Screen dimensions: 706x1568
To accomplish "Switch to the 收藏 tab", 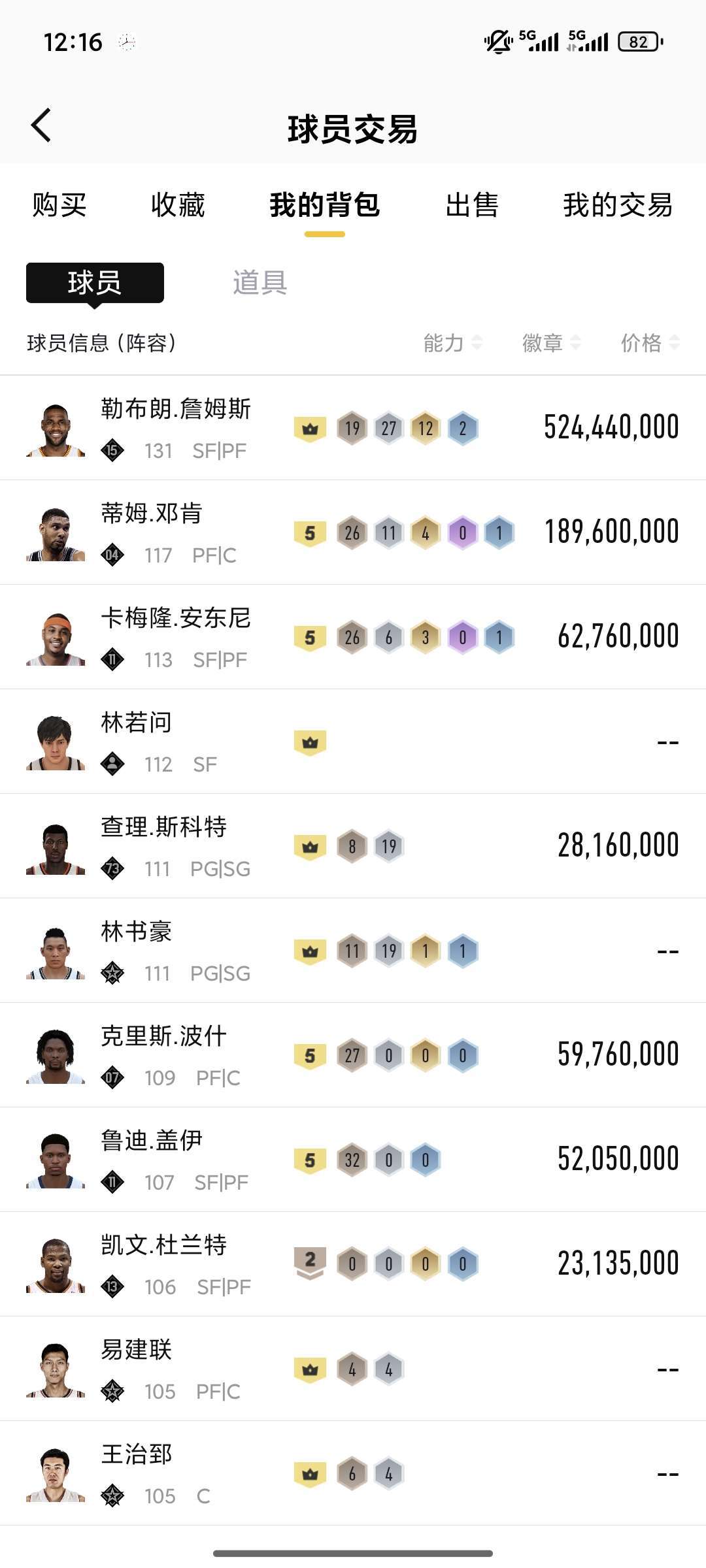I will [x=178, y=205].
